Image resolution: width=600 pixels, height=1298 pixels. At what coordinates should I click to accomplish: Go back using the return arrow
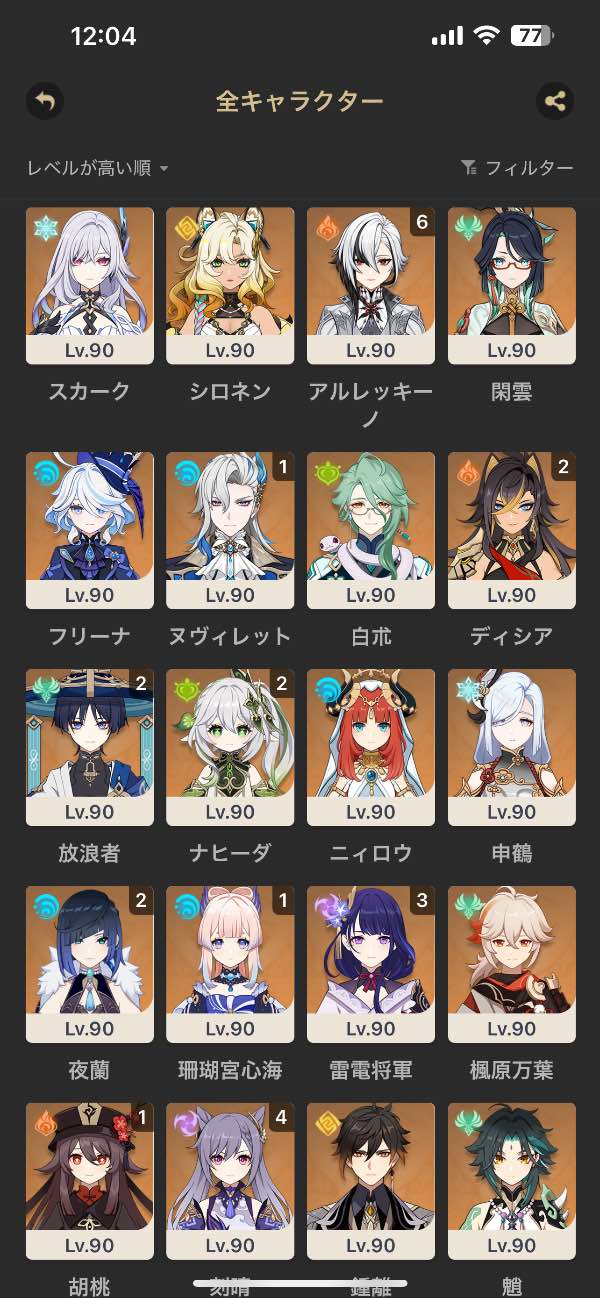[x=45, y=101]
